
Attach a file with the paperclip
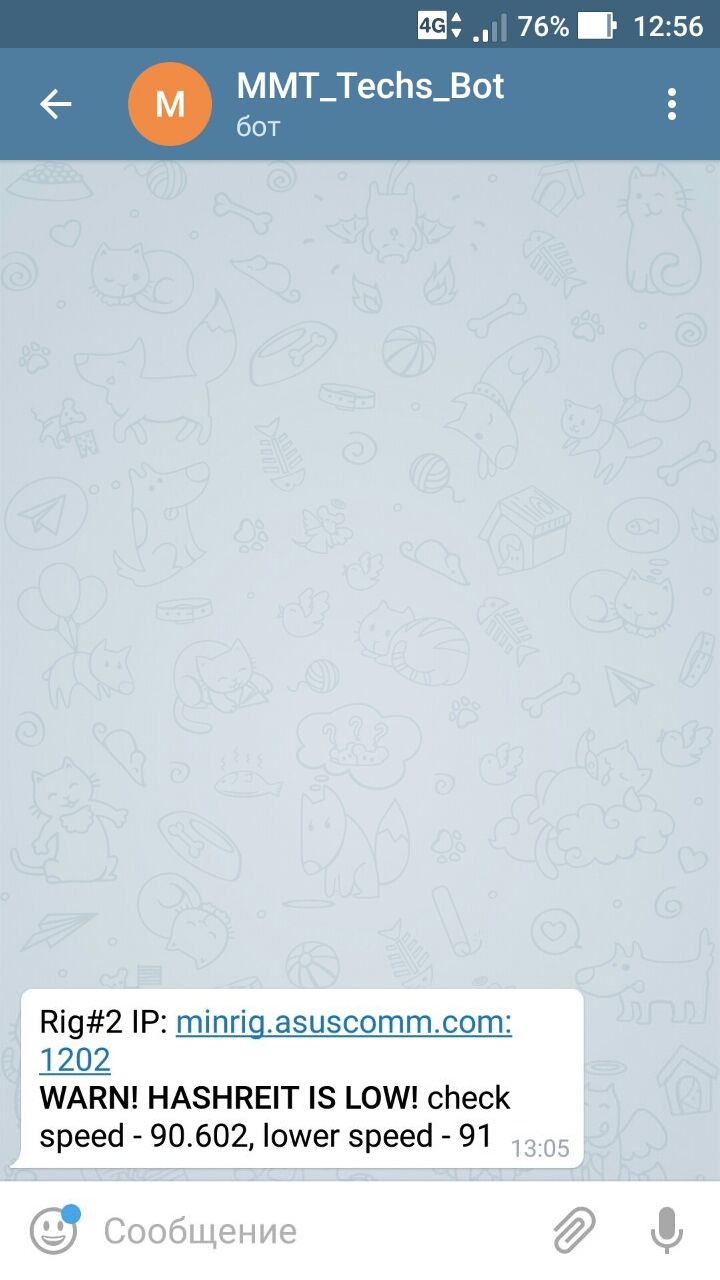point(574,1231)
